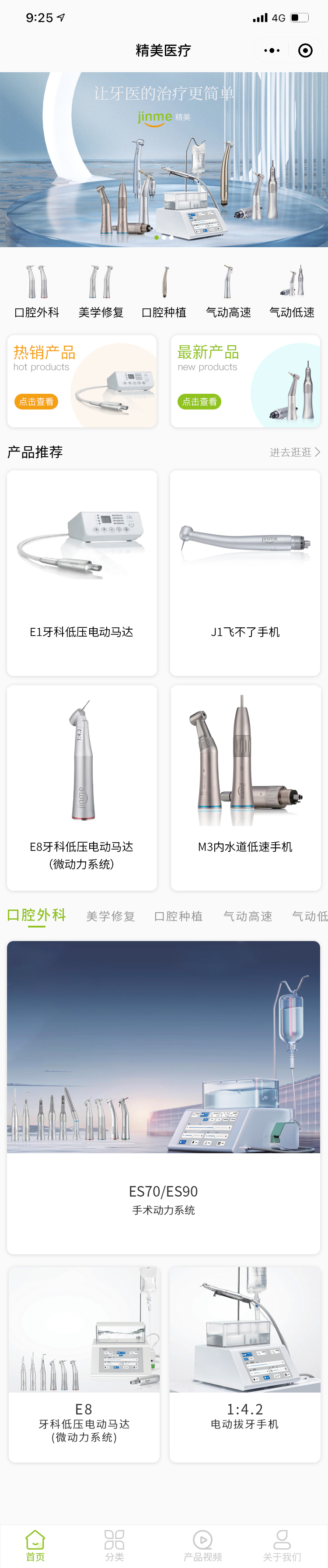Select the 气动高速 product tab
328x1568 pixels.
coord(248,916)
